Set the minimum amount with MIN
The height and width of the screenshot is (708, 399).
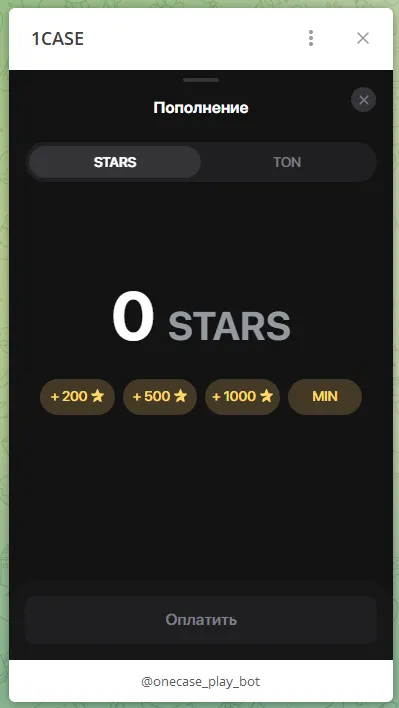tap(325, 396)
